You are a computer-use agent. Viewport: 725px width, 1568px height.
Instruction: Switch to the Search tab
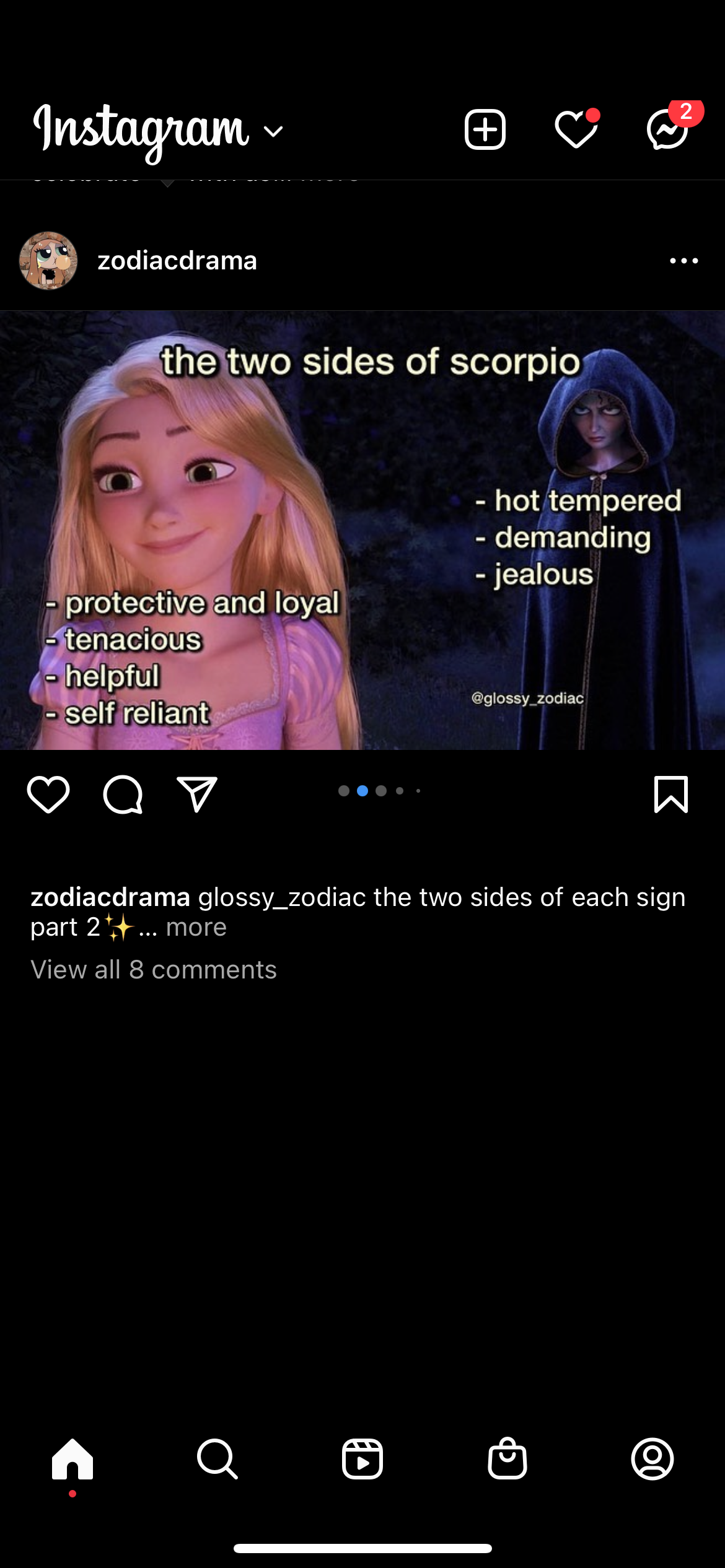tap(217, 1459)
